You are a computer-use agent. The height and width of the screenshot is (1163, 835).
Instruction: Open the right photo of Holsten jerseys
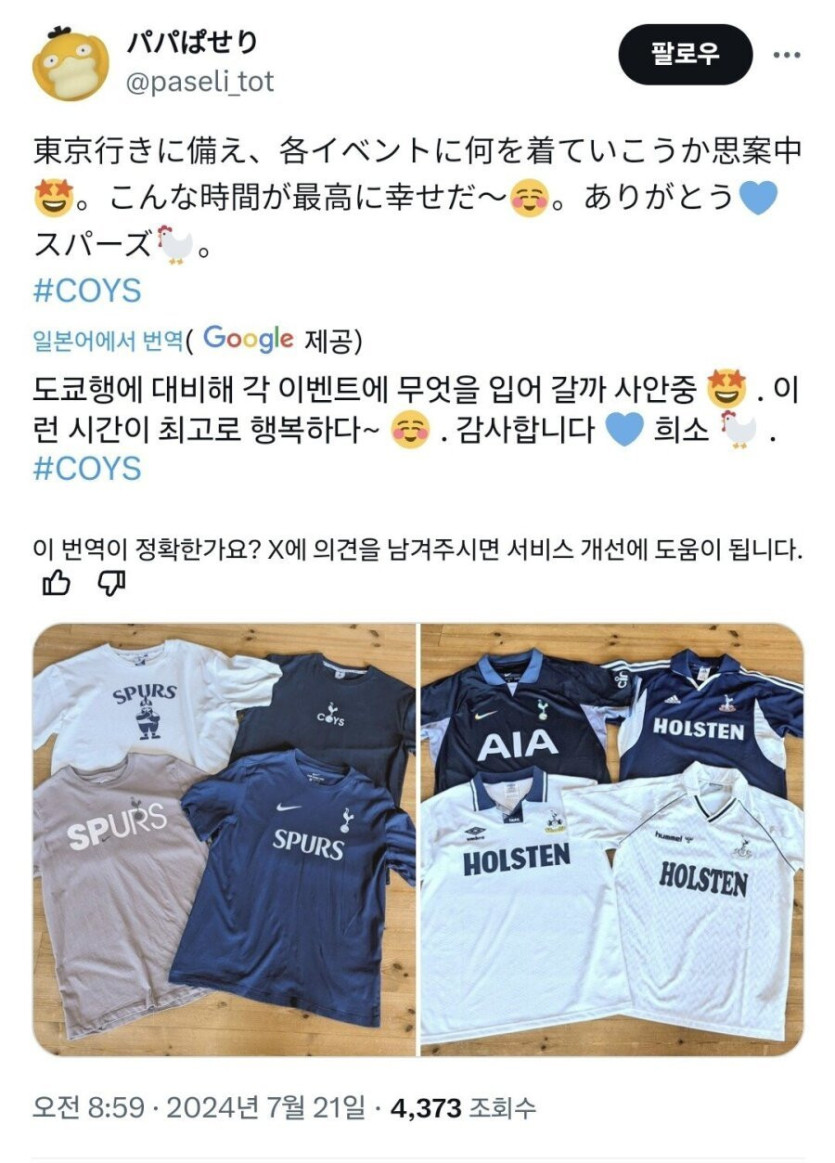[611, 839]
